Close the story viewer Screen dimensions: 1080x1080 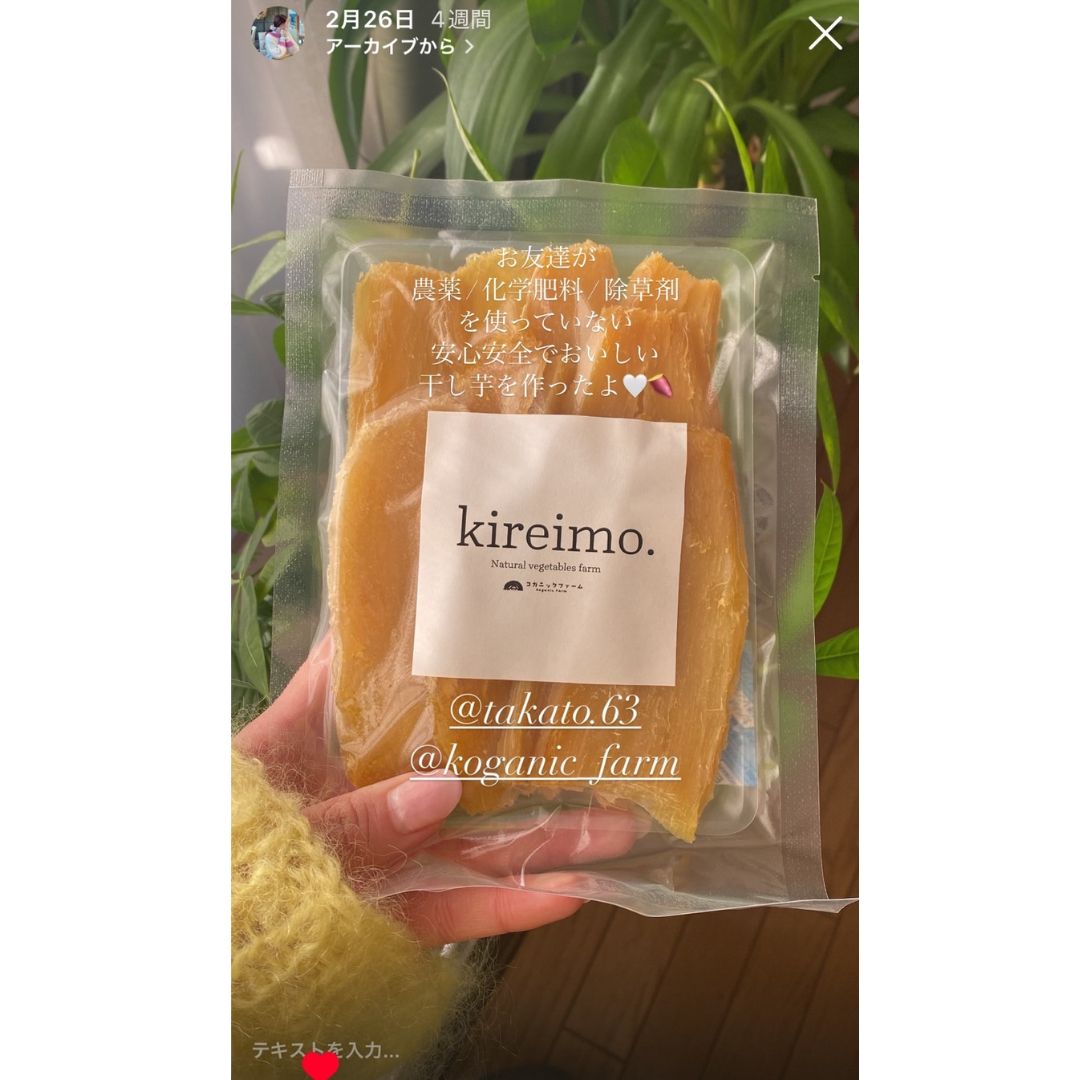pyautogui.click(x=825, y=34)
